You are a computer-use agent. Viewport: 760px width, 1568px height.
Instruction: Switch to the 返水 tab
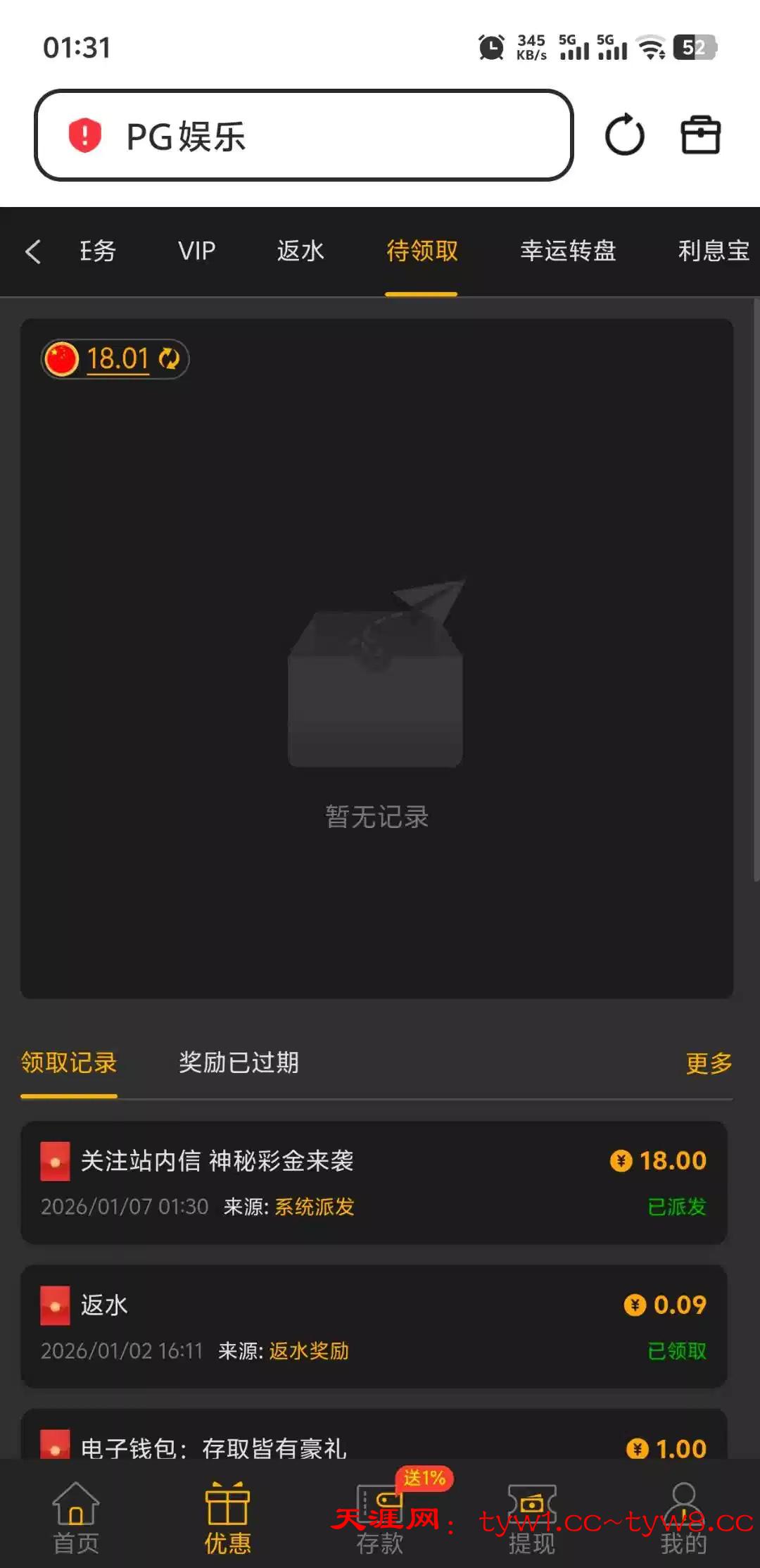(x=300, y=251)
